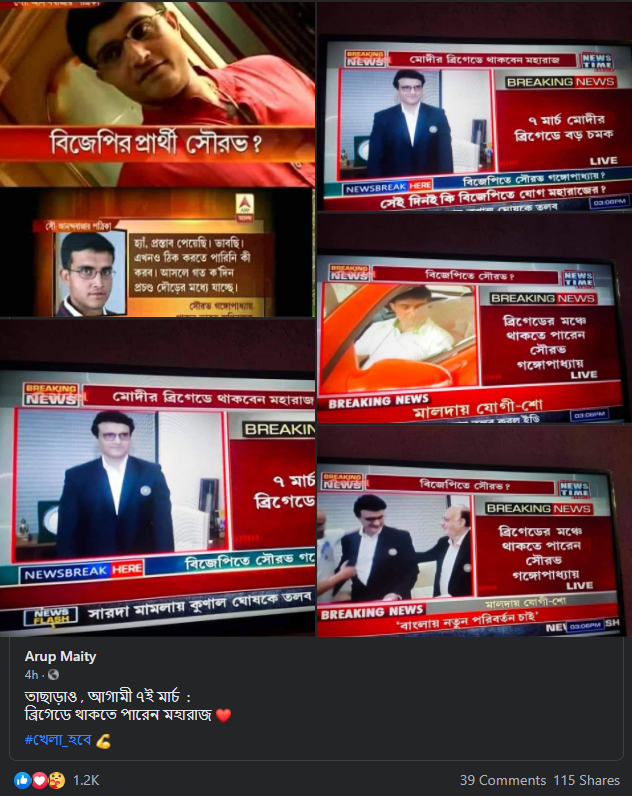Open the 39 Comments
This screenshot has height=796, width=632.
click(502, 780)
